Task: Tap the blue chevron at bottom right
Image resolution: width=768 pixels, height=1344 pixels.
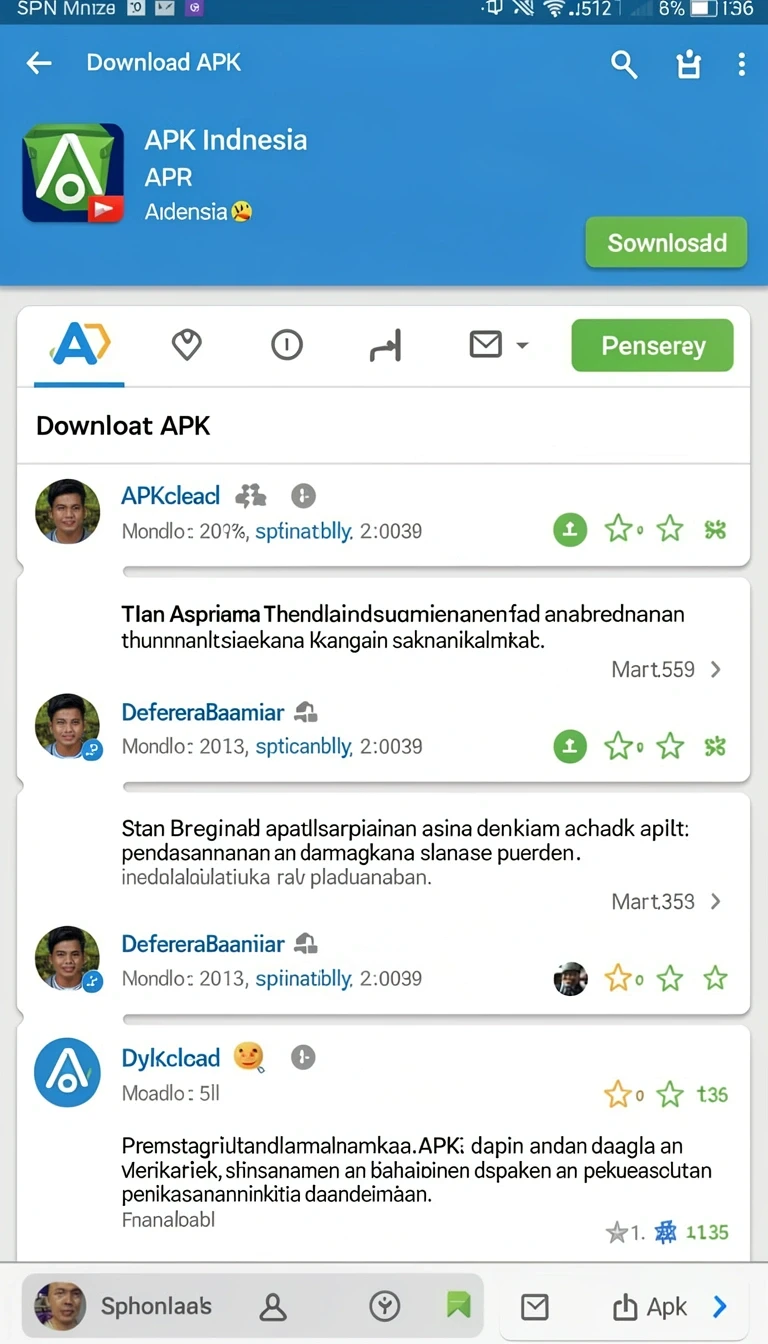Action: pyautogui.click(x=720, y=1306)
